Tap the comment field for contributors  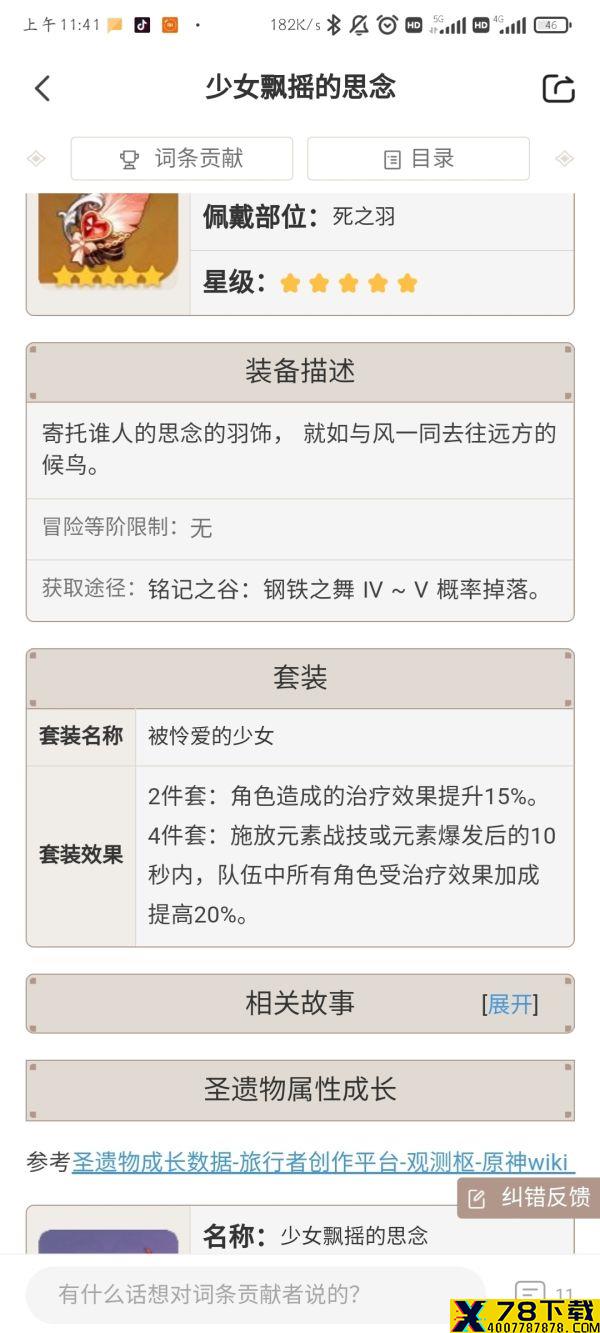255,1294
